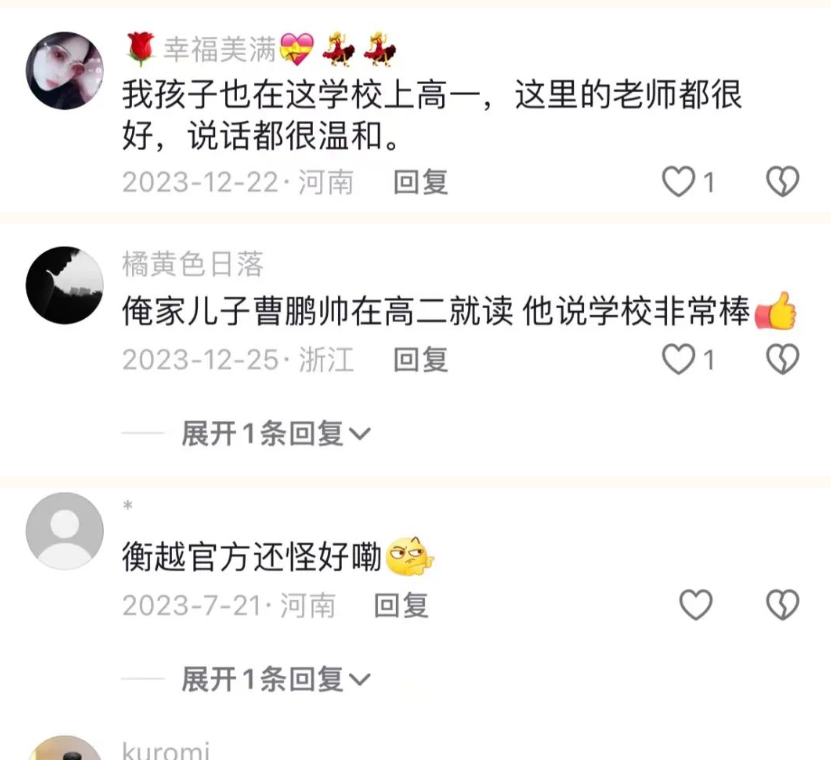Open 幸福美满's profile avatar

(x=64, y=70)
